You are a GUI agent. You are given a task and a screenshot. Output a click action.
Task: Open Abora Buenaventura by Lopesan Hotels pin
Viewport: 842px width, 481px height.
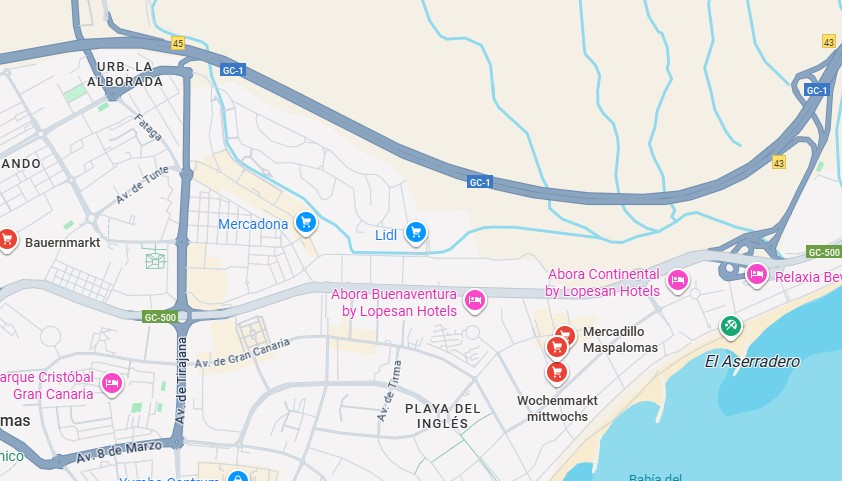tap(475, 299)
